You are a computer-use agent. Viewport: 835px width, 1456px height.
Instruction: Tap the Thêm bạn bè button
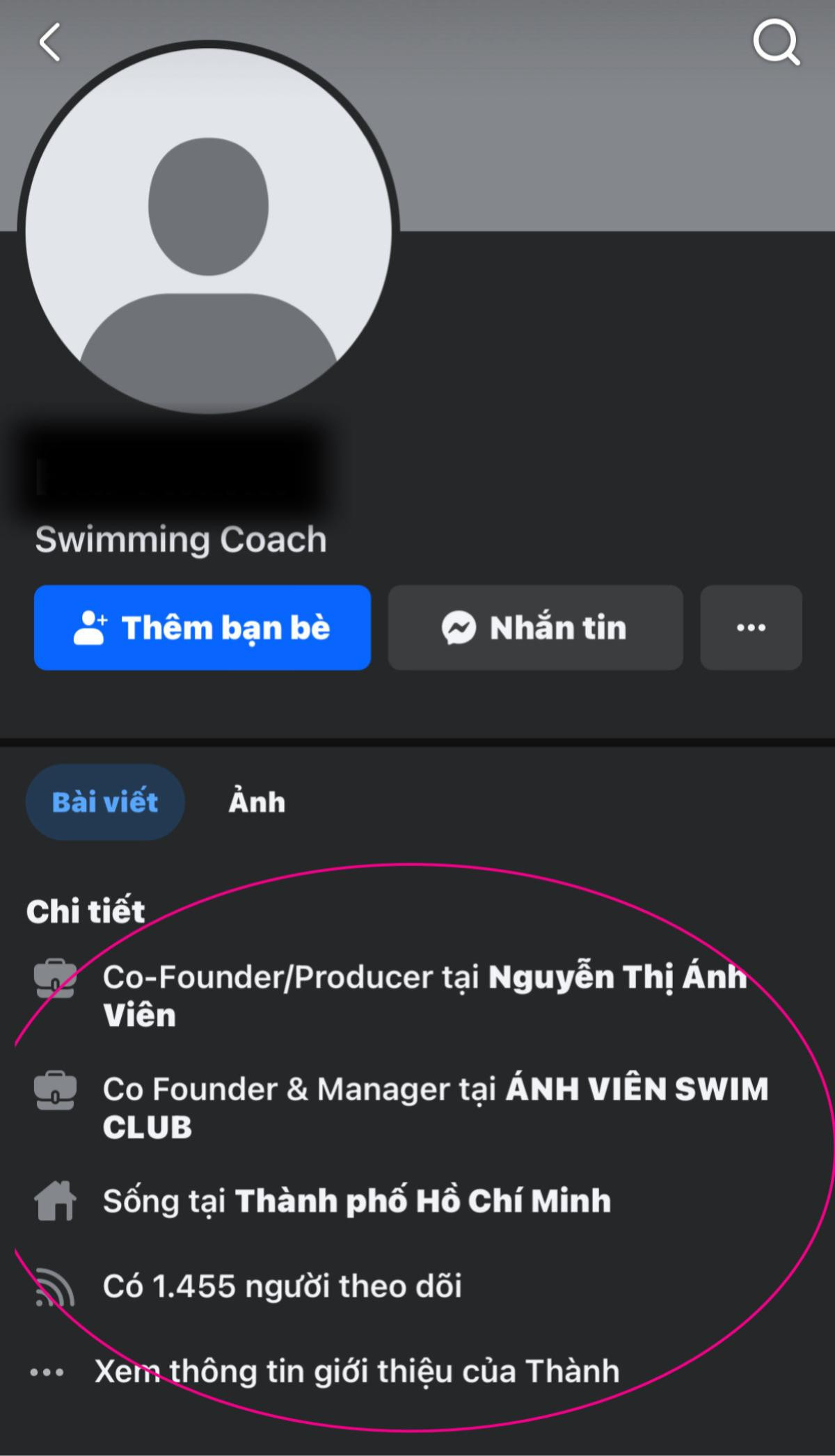pos(202,627)
